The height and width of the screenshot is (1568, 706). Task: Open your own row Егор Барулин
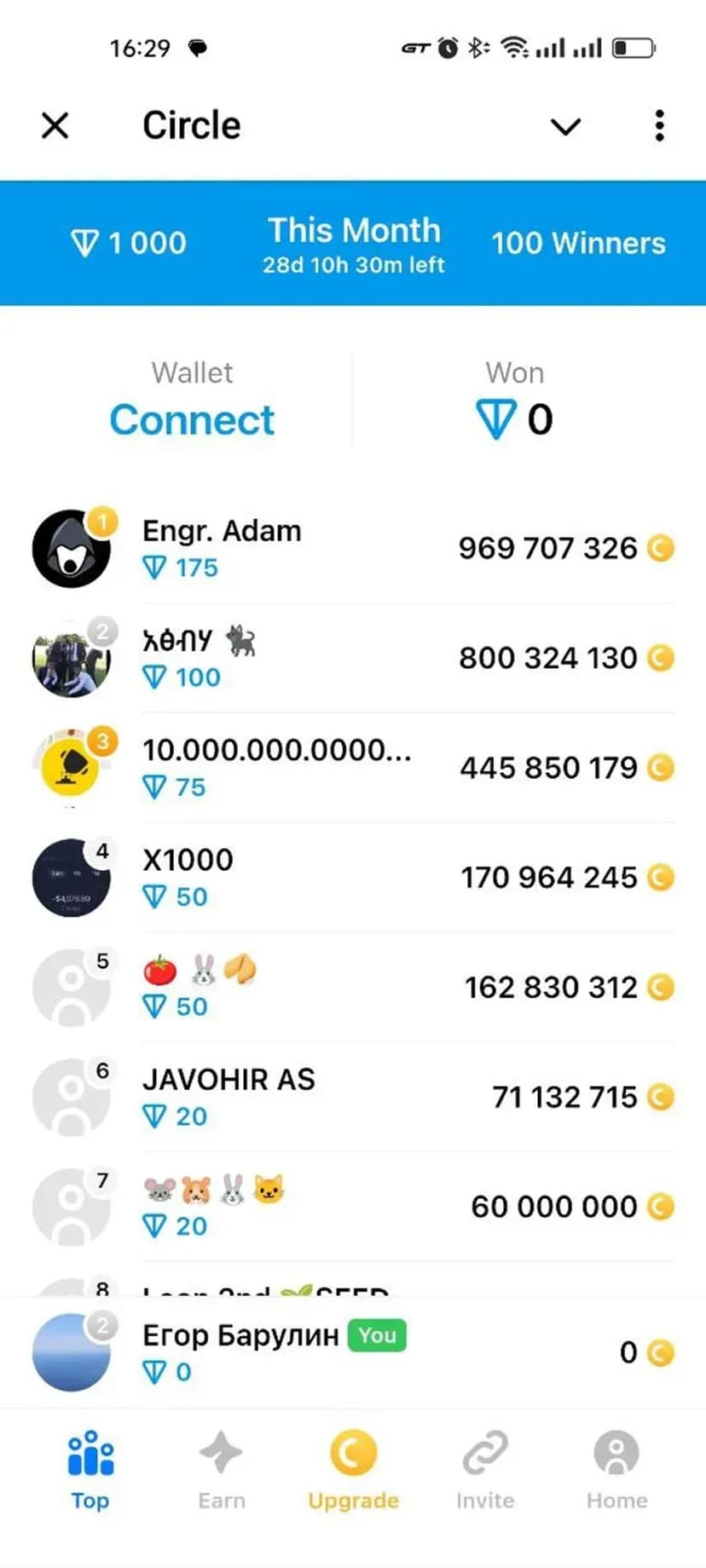353,1352
